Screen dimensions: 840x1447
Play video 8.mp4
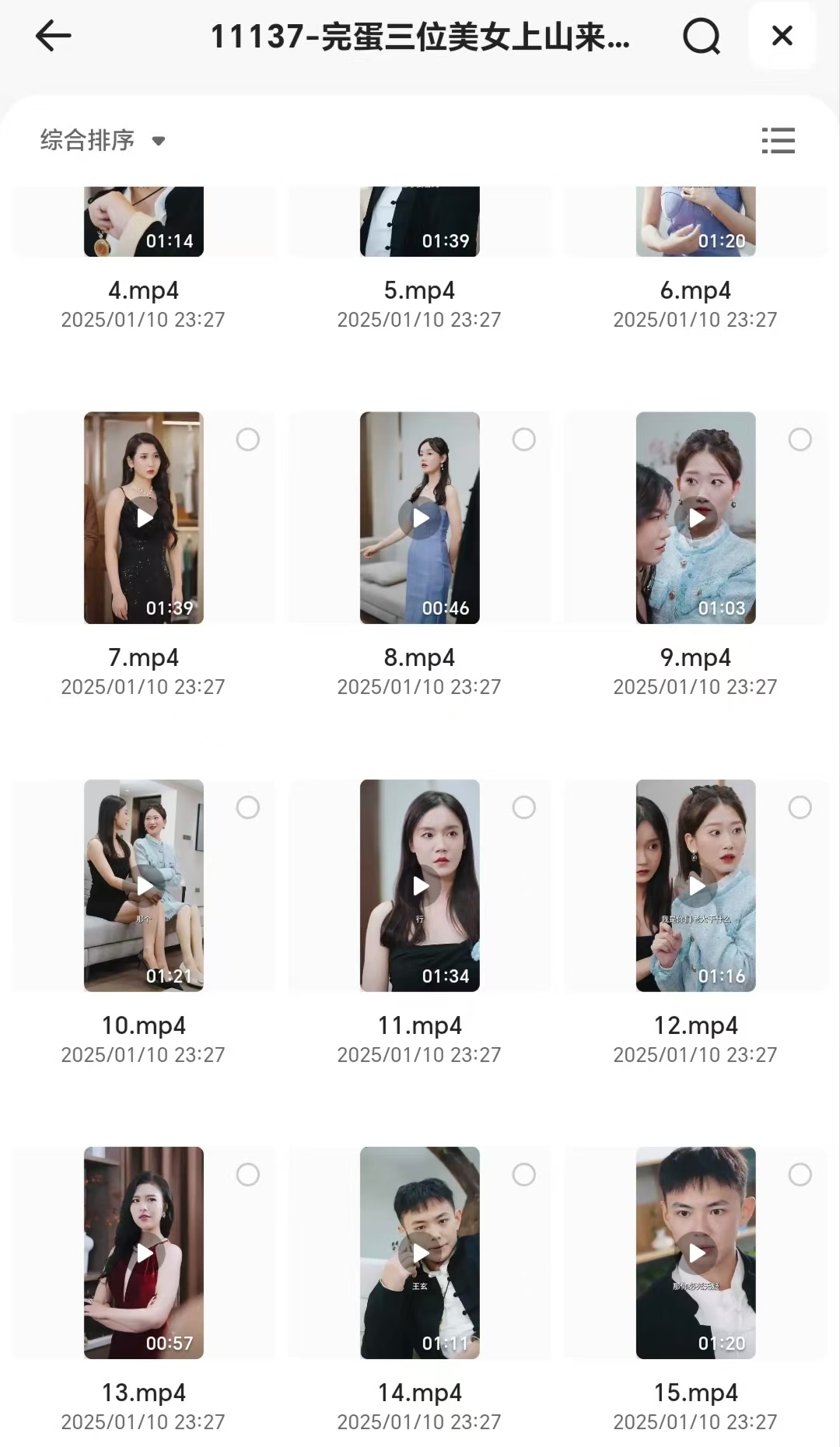click(420, 518)
